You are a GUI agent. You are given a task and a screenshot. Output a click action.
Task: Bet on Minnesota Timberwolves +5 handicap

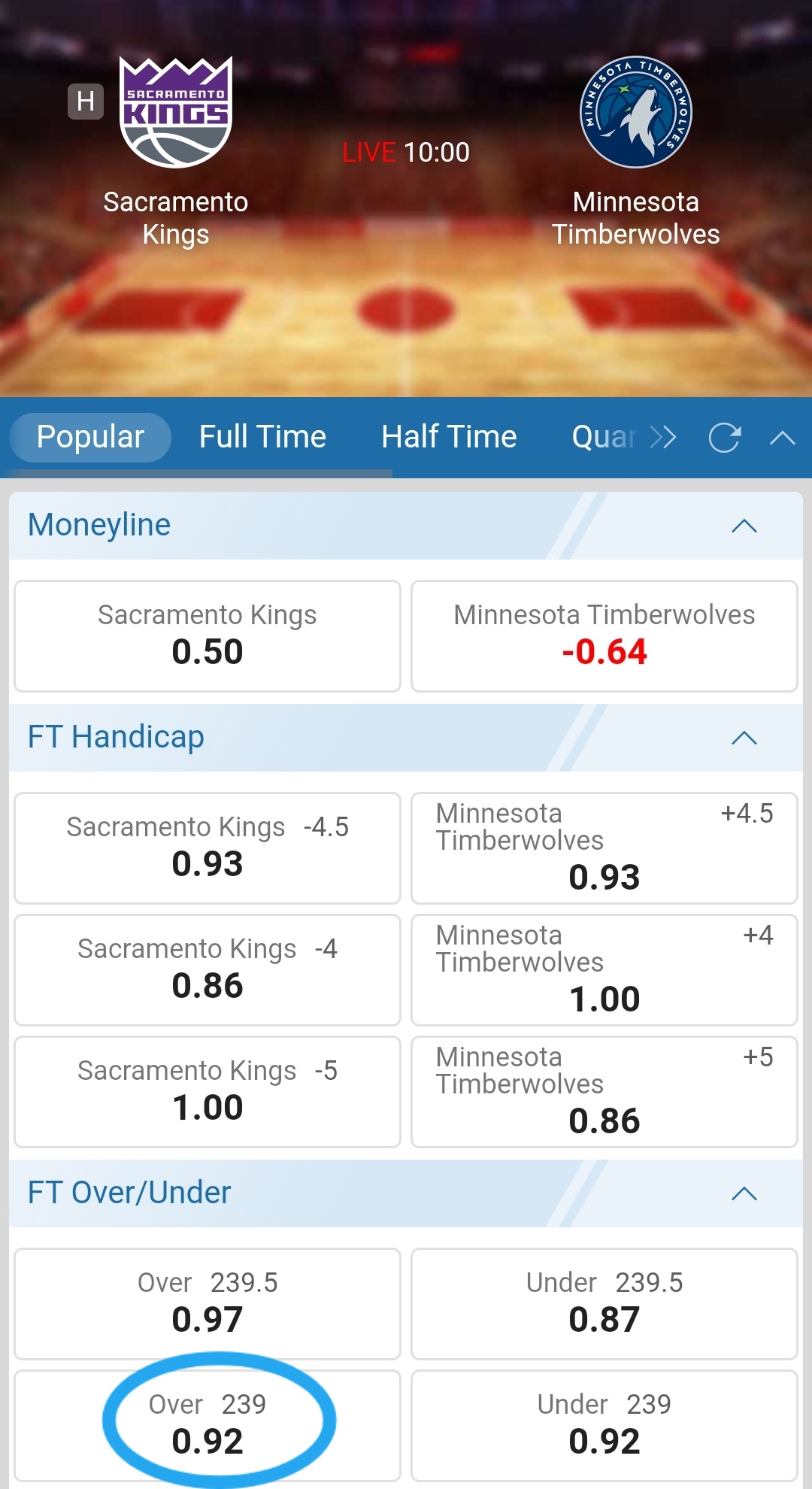pyautogui.click(x=604, y=1092)
